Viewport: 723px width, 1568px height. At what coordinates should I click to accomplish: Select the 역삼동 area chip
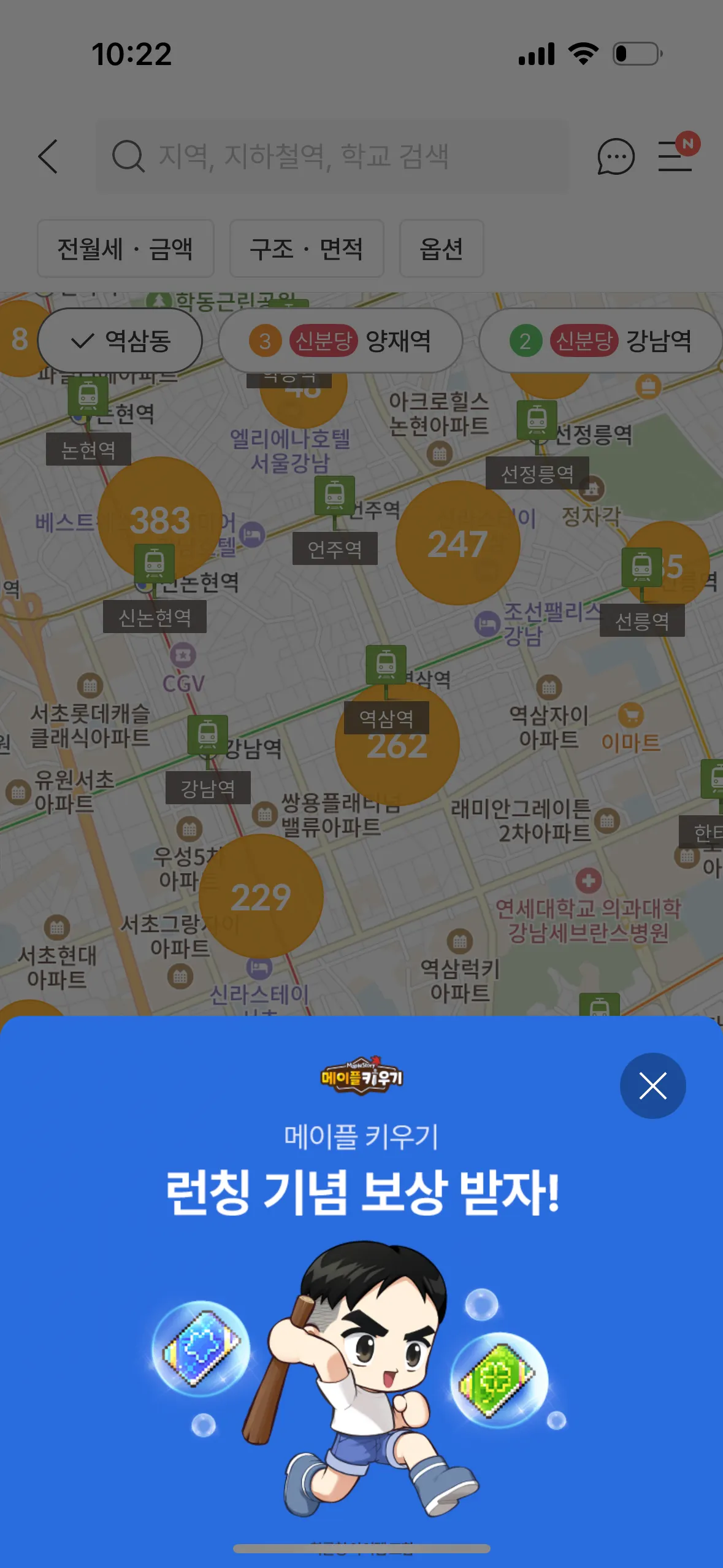click(x=120, y=340)
